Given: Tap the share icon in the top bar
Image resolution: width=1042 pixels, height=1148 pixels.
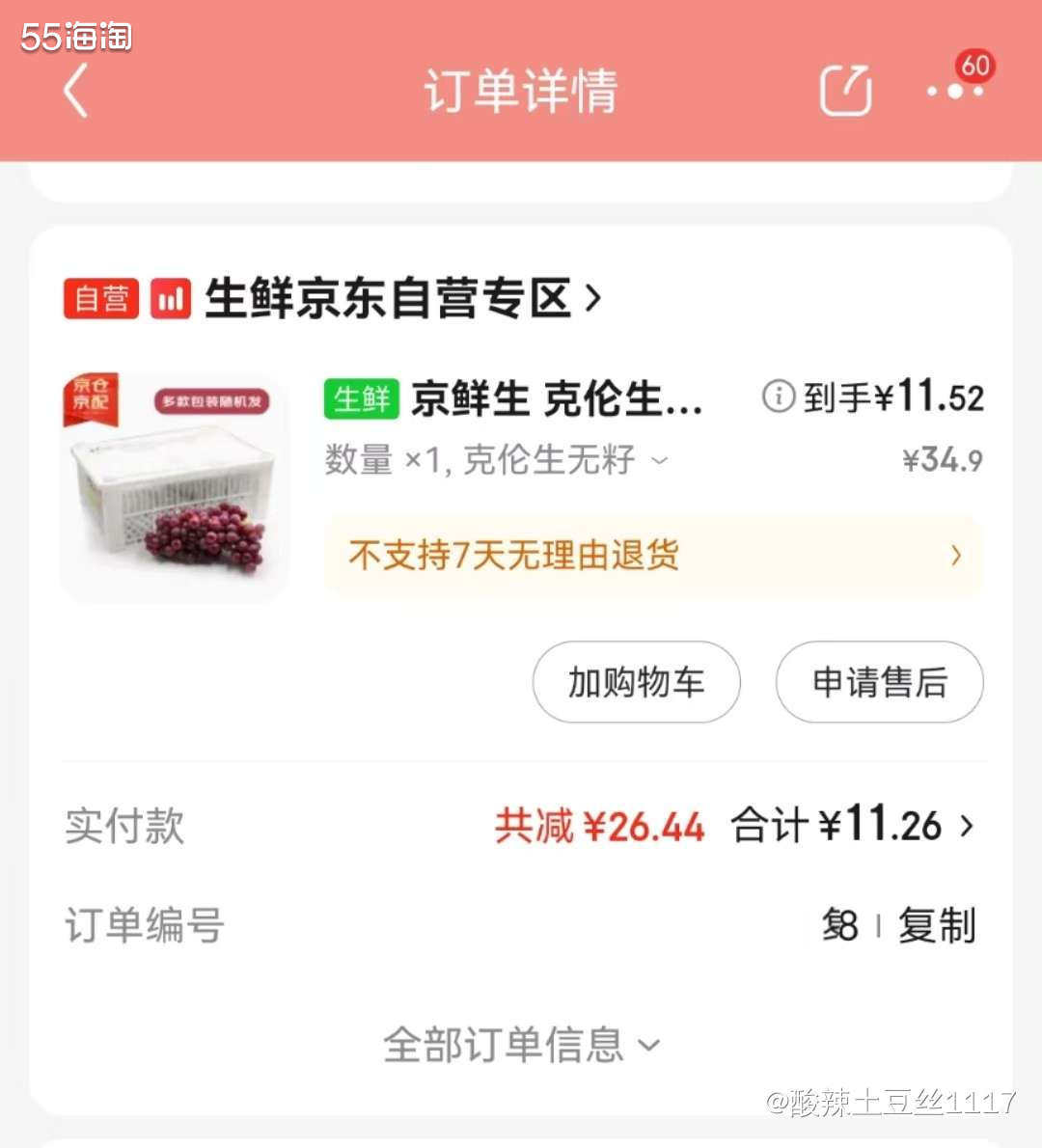Looking at the screenshot, I should (x=844, y=90).
